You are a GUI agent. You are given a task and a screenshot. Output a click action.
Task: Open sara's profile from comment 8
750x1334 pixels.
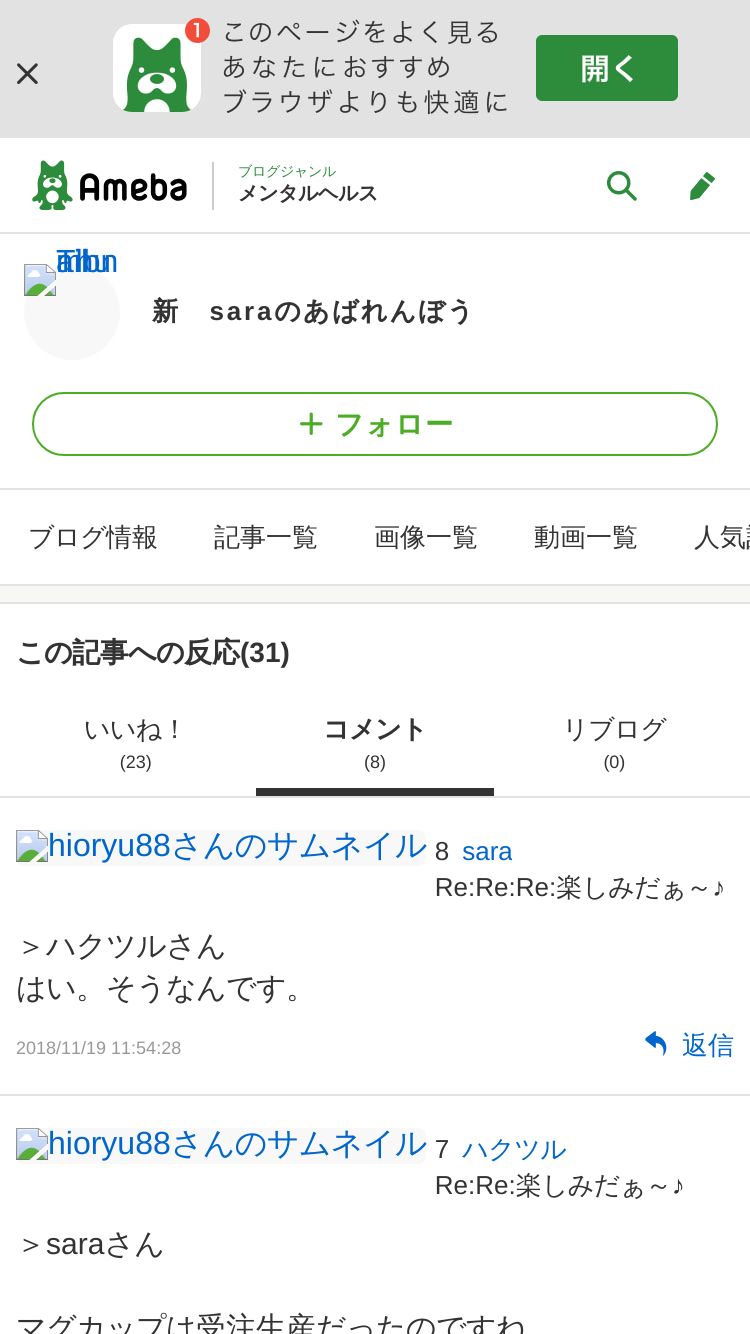[487, 851]
